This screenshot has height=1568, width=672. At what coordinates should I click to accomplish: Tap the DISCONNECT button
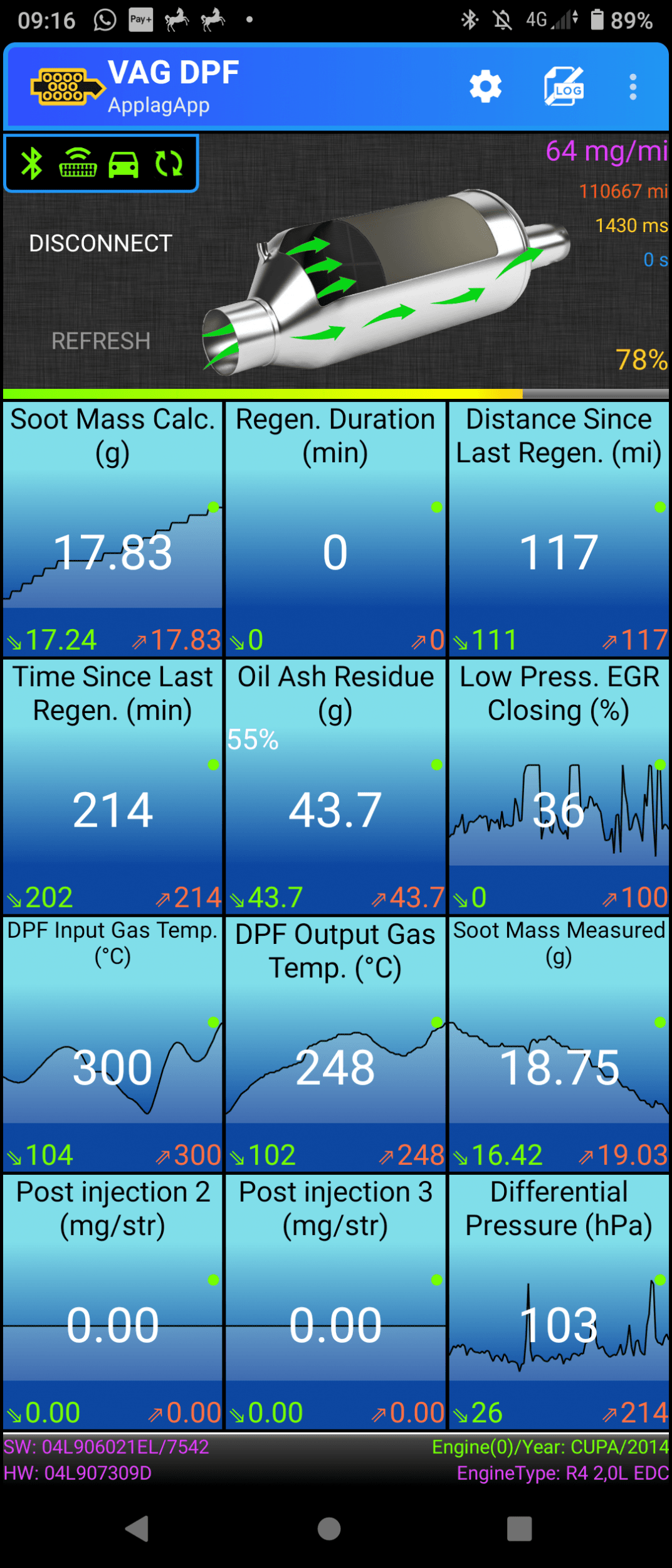click(x=100, y=243)
